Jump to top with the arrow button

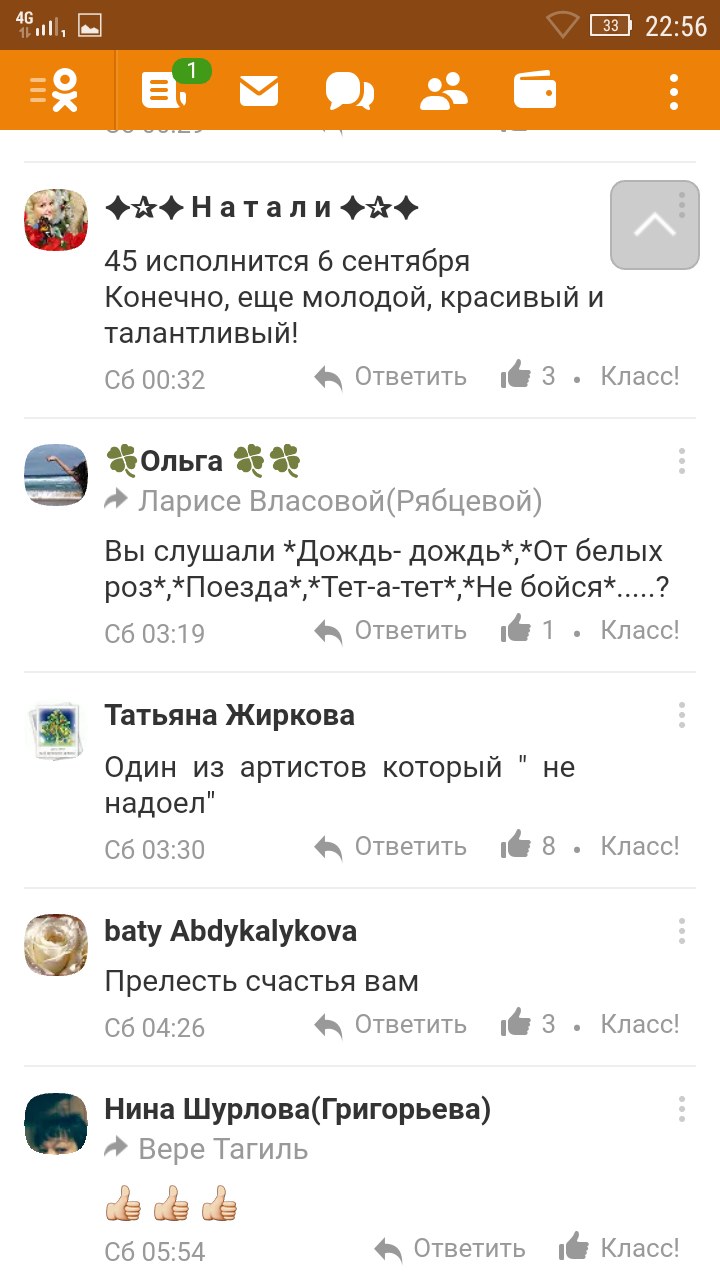[x=654, y=225]
